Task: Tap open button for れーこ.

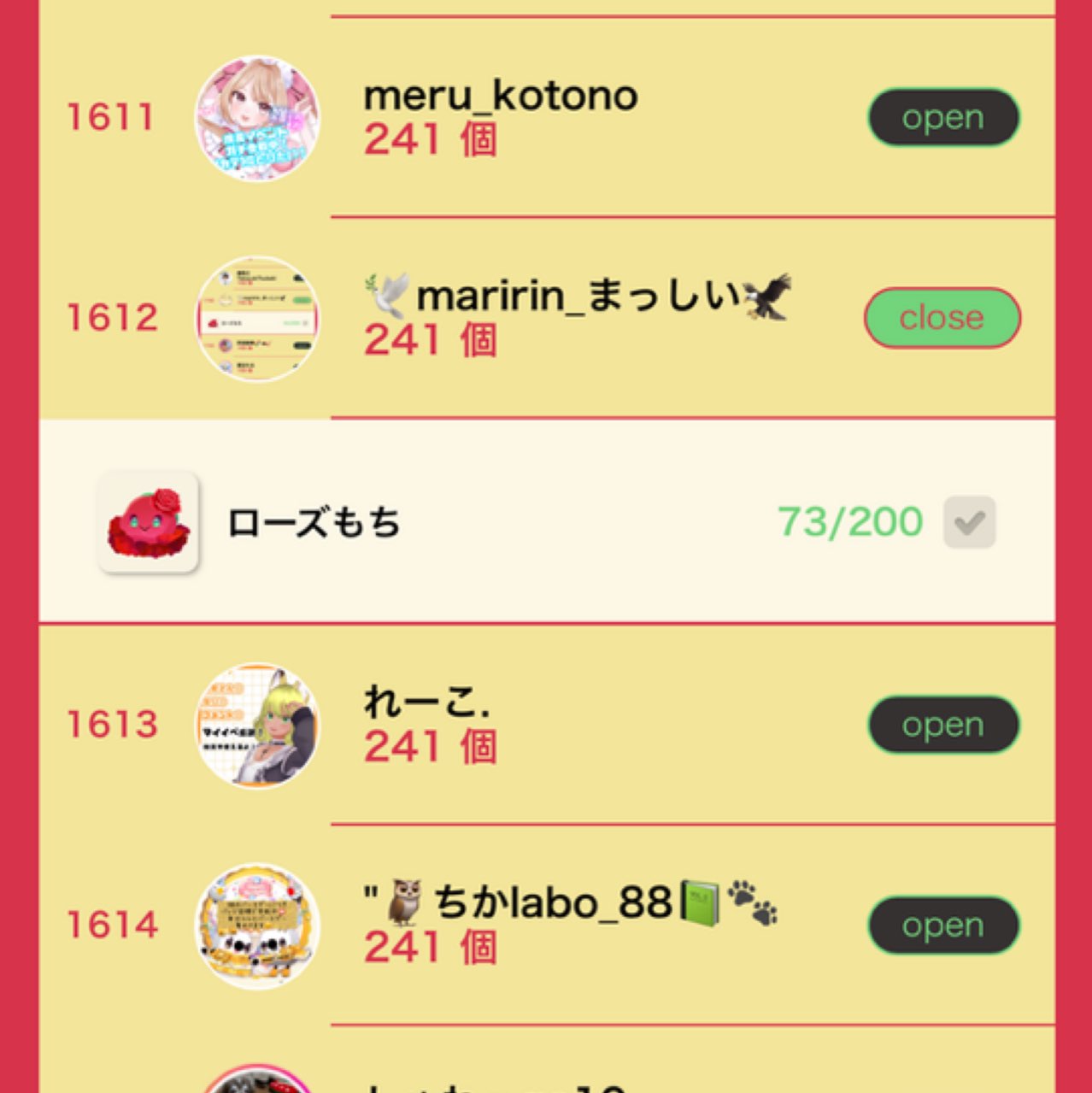Action: coord(943,725)
